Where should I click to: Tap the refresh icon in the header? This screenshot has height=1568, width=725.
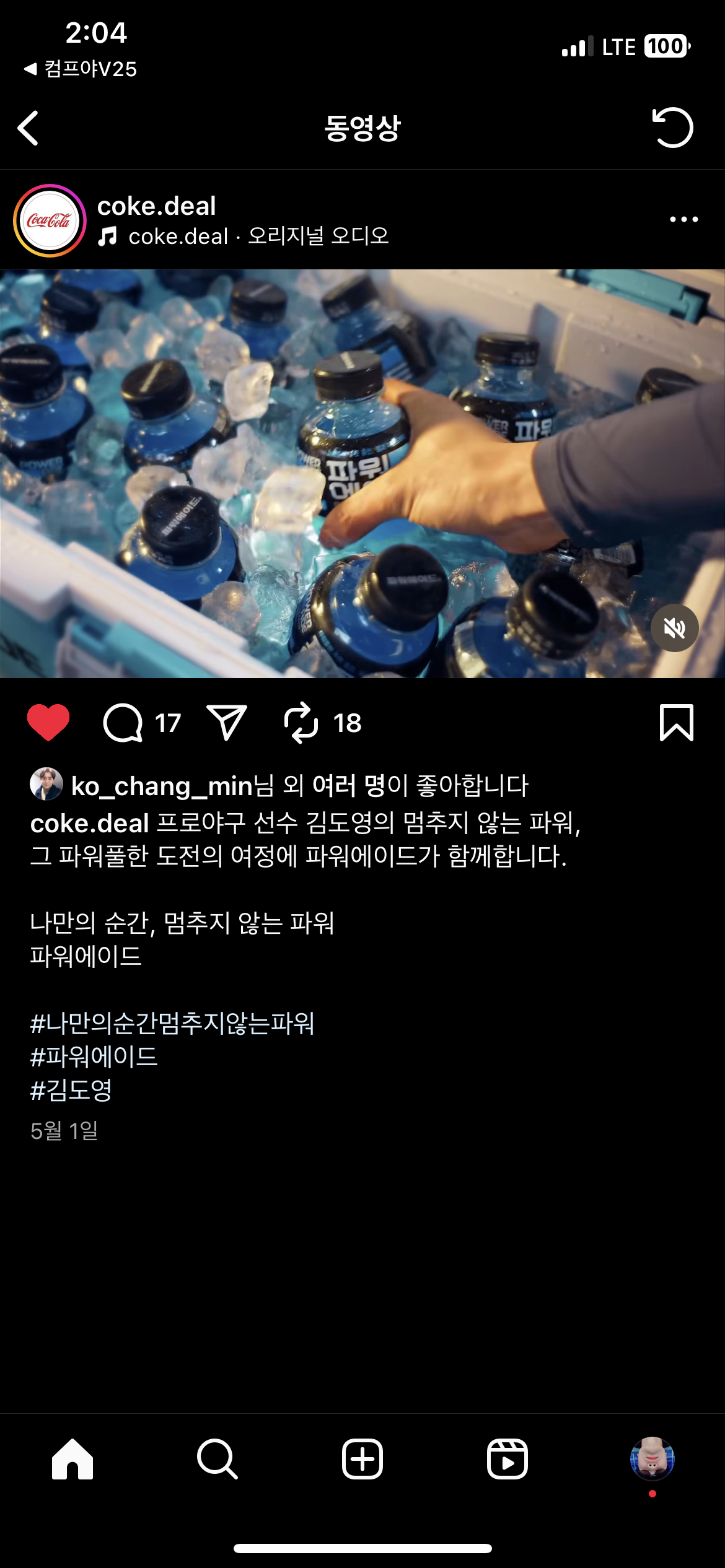point(672,128)
